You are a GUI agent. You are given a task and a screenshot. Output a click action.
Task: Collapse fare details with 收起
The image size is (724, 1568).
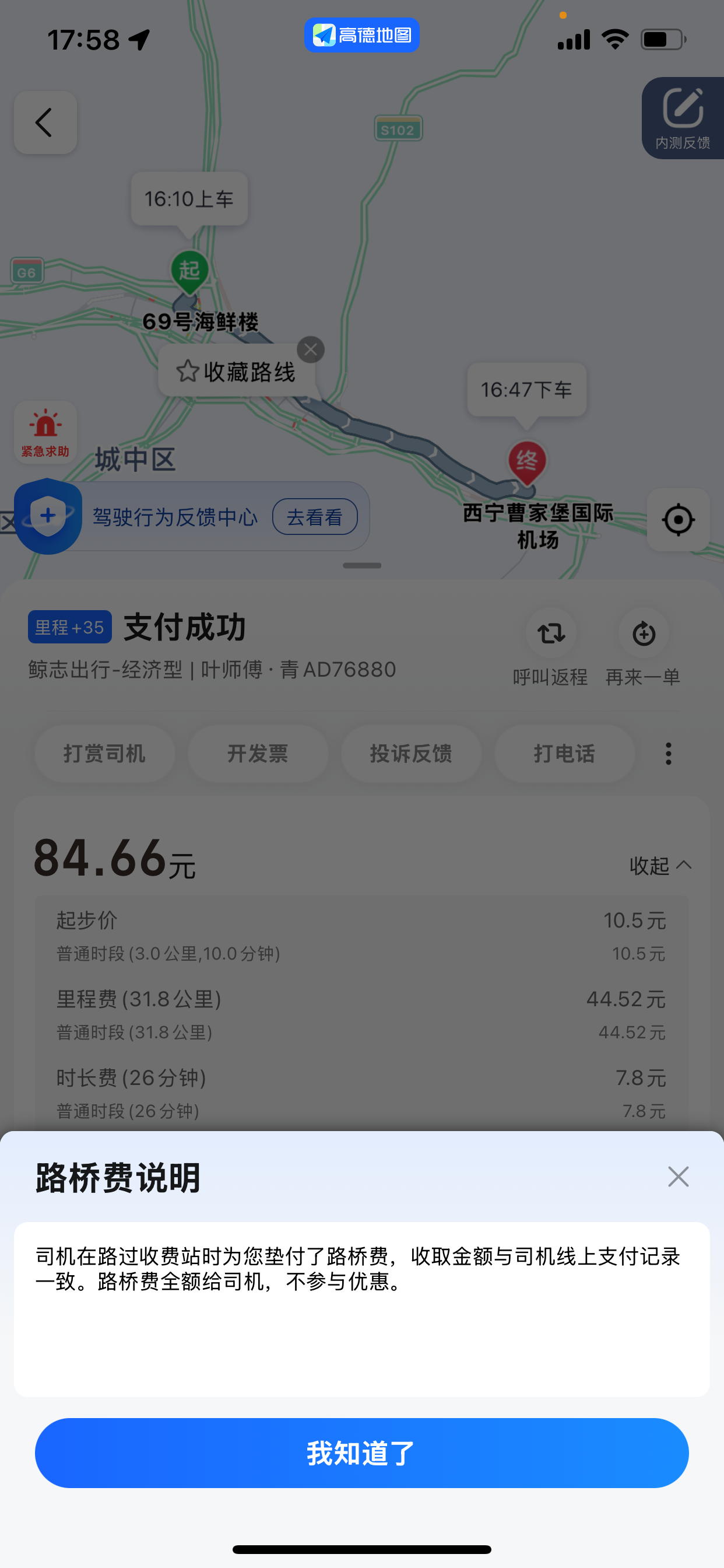coord(660,865)
